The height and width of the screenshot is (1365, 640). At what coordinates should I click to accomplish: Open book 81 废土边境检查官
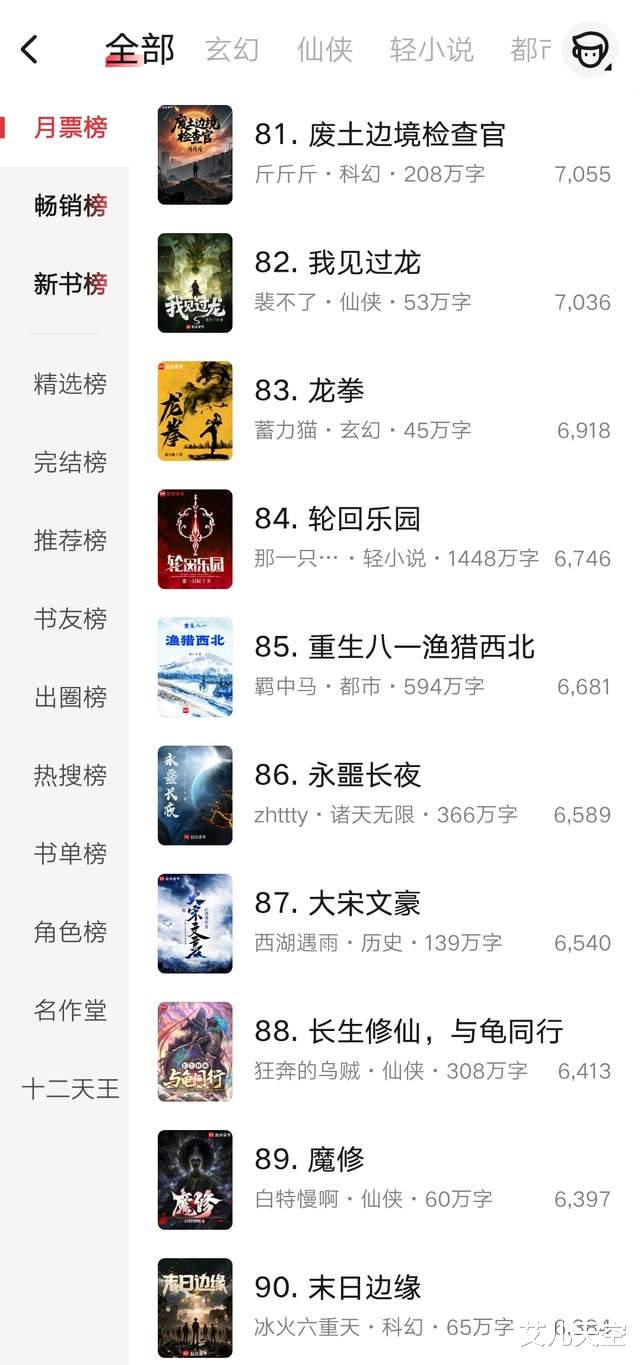(380, 135)
